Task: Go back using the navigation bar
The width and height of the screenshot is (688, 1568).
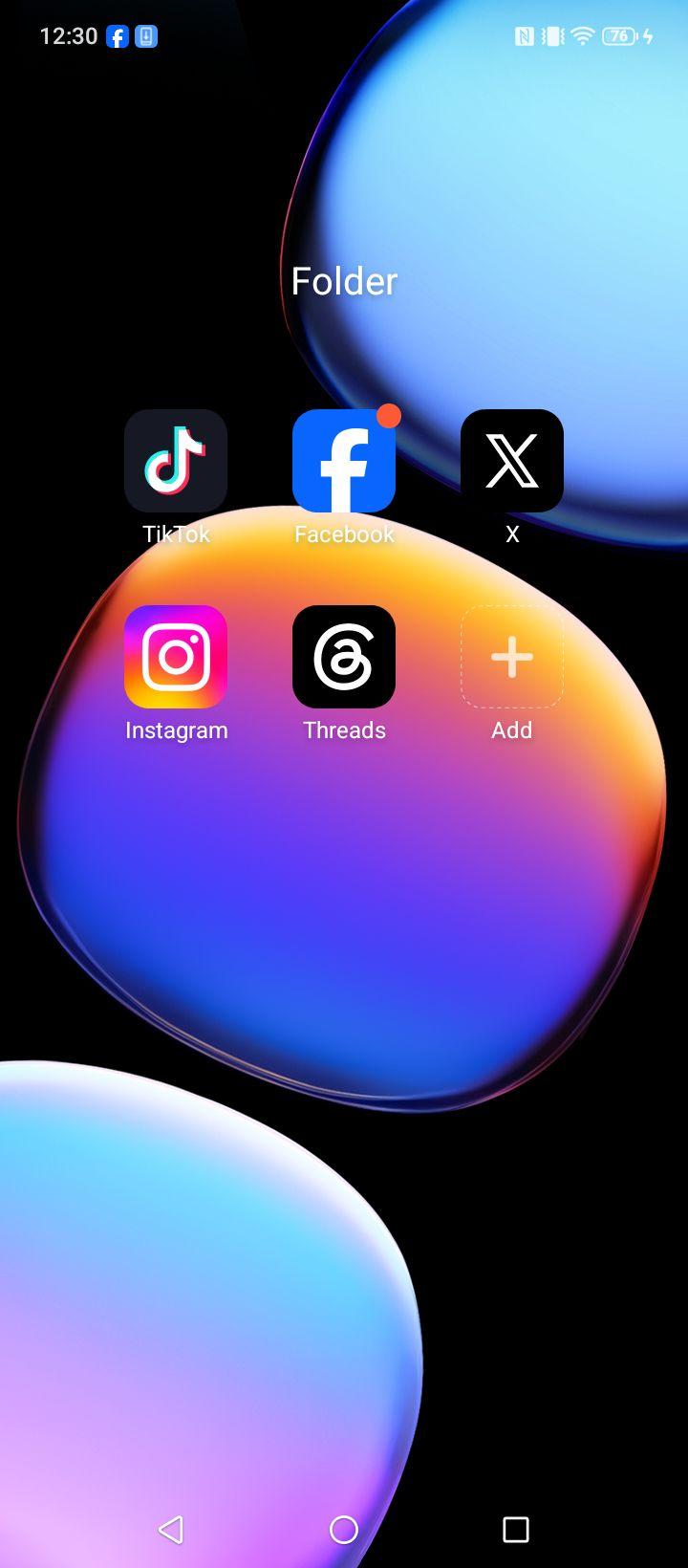Action: 171,1530
